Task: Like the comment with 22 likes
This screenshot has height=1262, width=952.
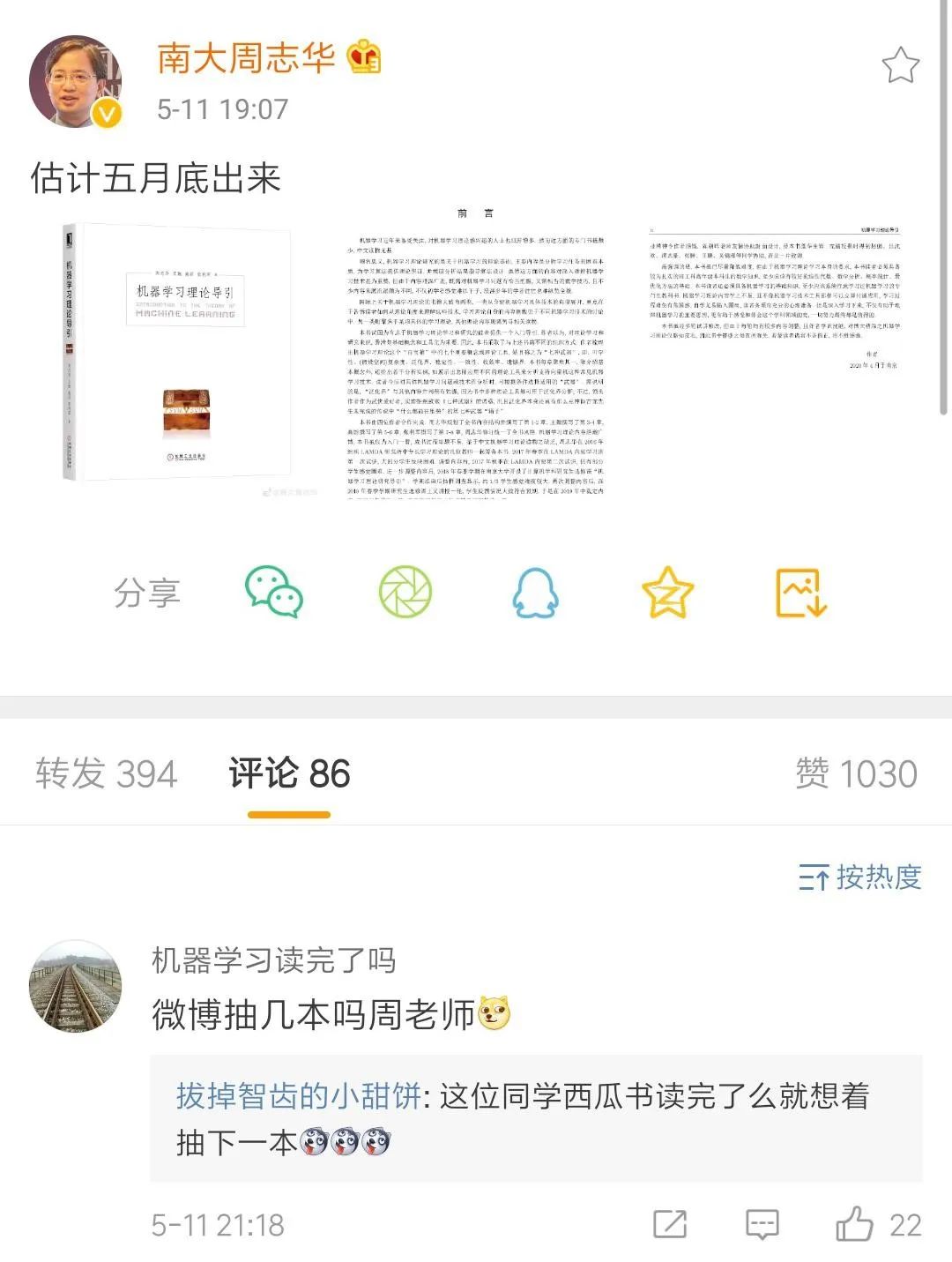Action: point(855,1224)
